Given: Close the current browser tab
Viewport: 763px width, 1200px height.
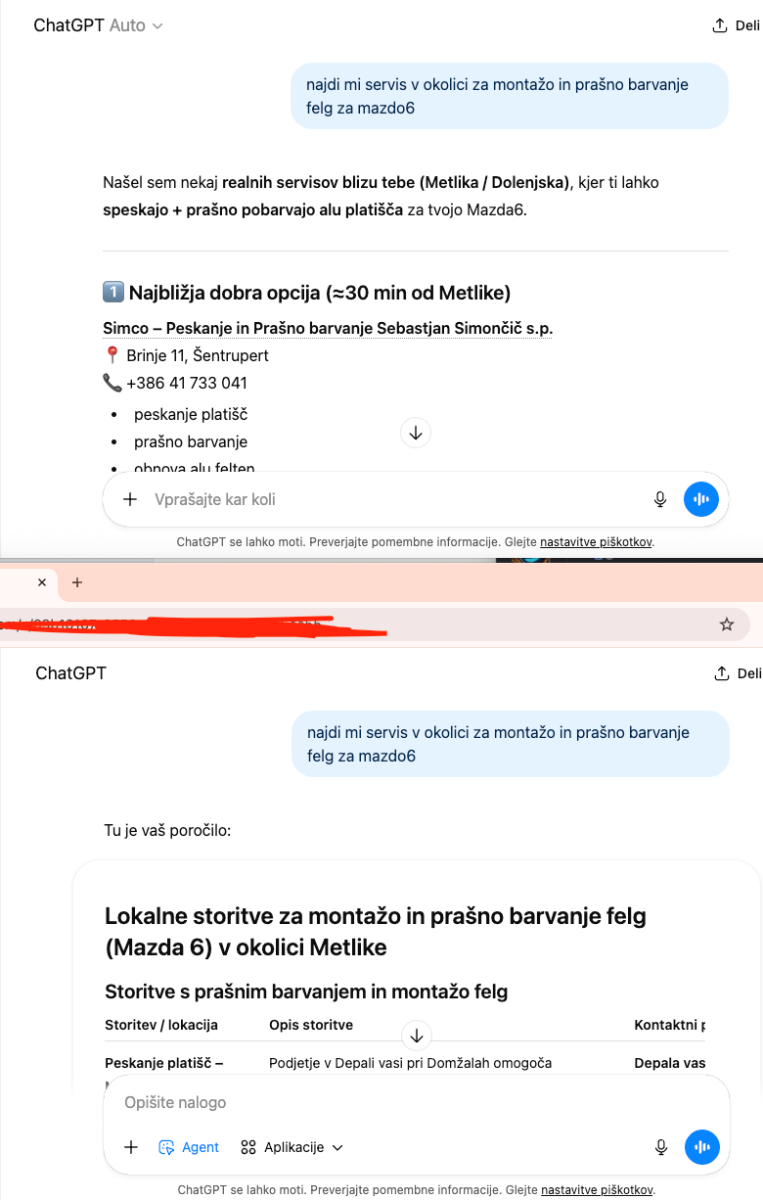Looking at the screenshot, I should click(x=42, y=582).
